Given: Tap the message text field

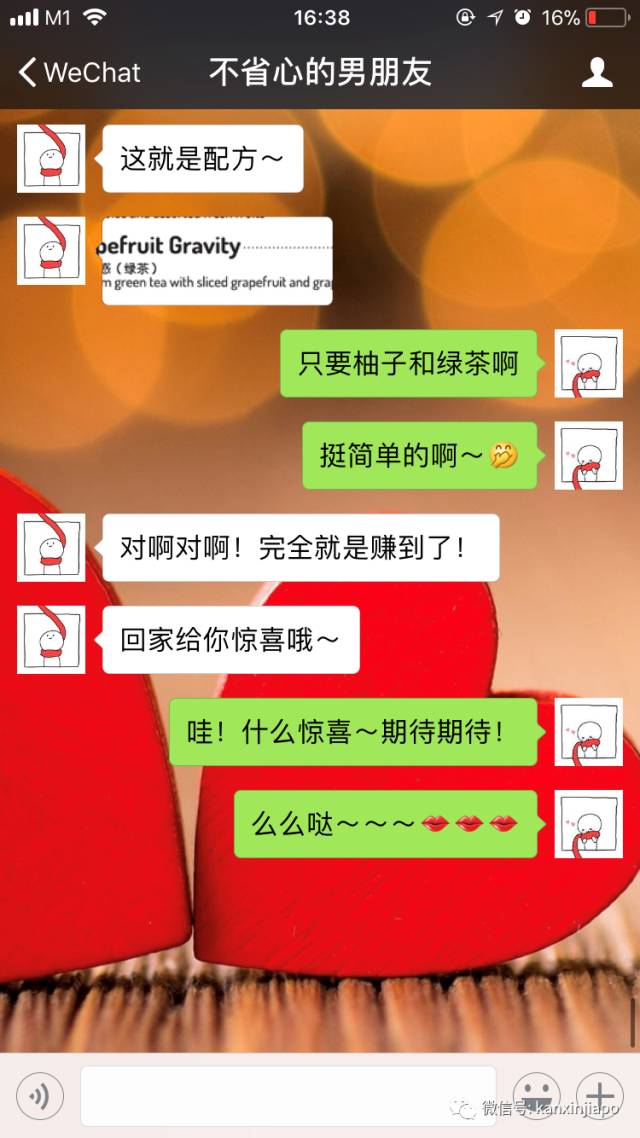Looking at the screenshot, I should [288, 1097].
